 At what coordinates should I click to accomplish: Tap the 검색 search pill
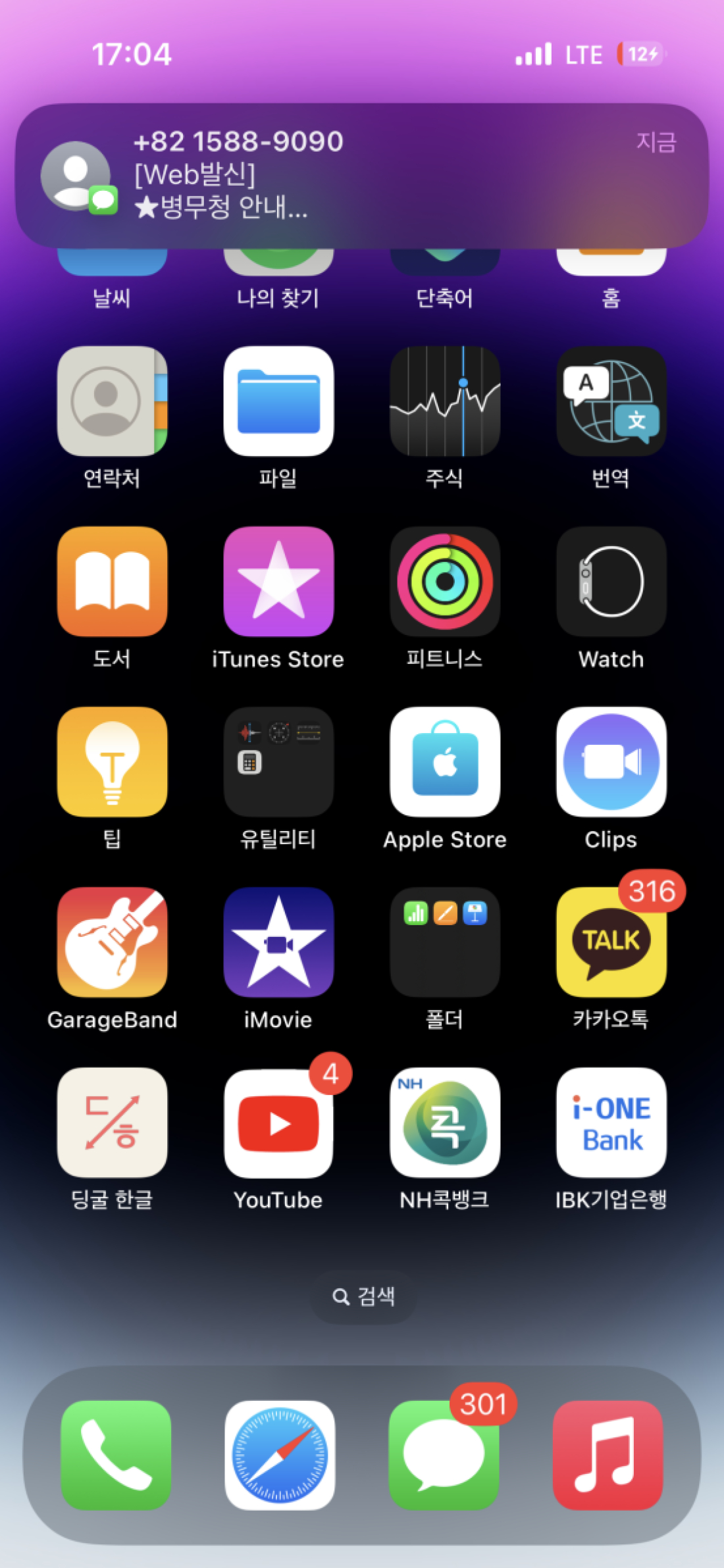coord(363,1297)
